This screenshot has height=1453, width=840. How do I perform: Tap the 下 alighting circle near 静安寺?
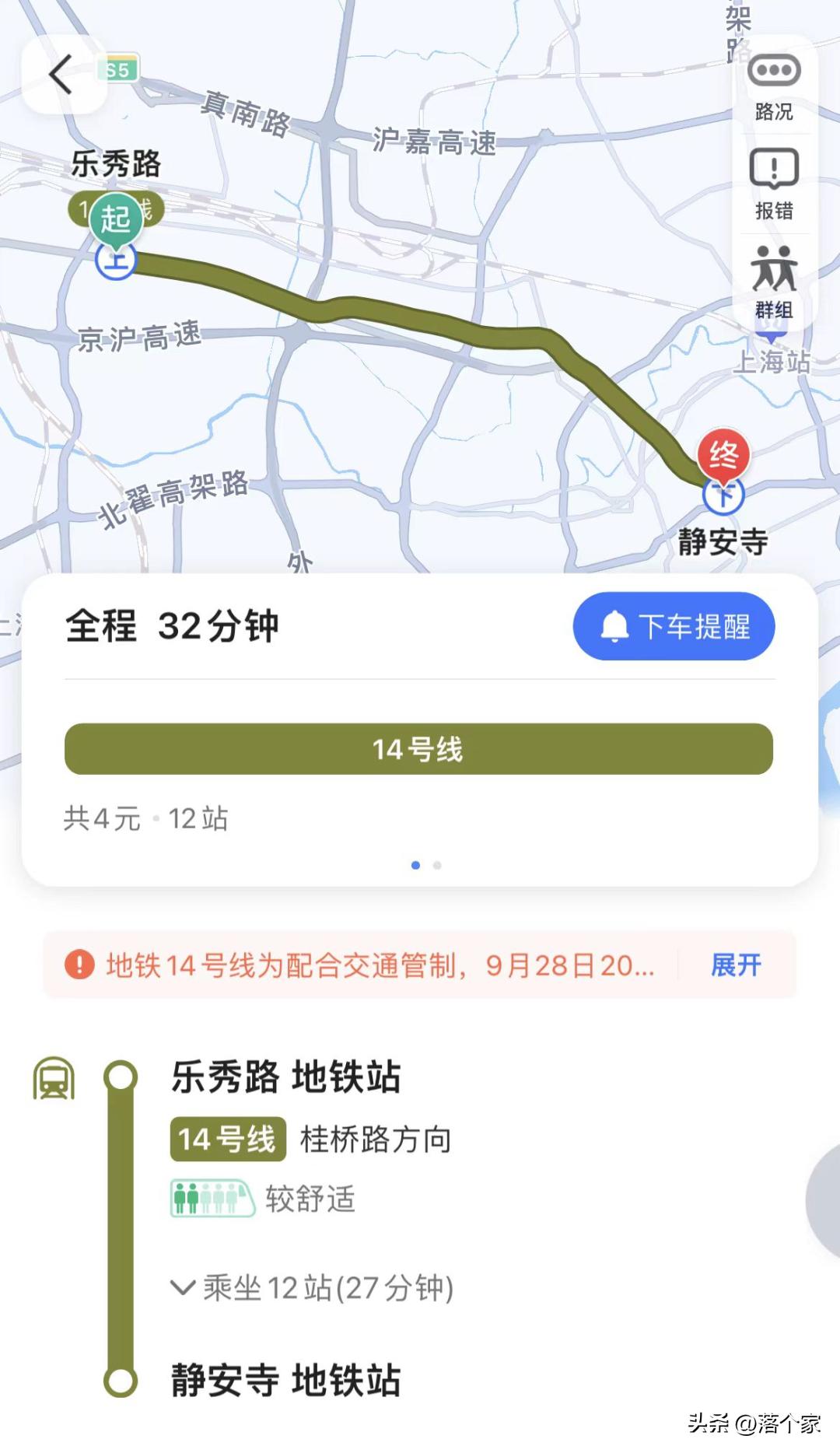723,496
